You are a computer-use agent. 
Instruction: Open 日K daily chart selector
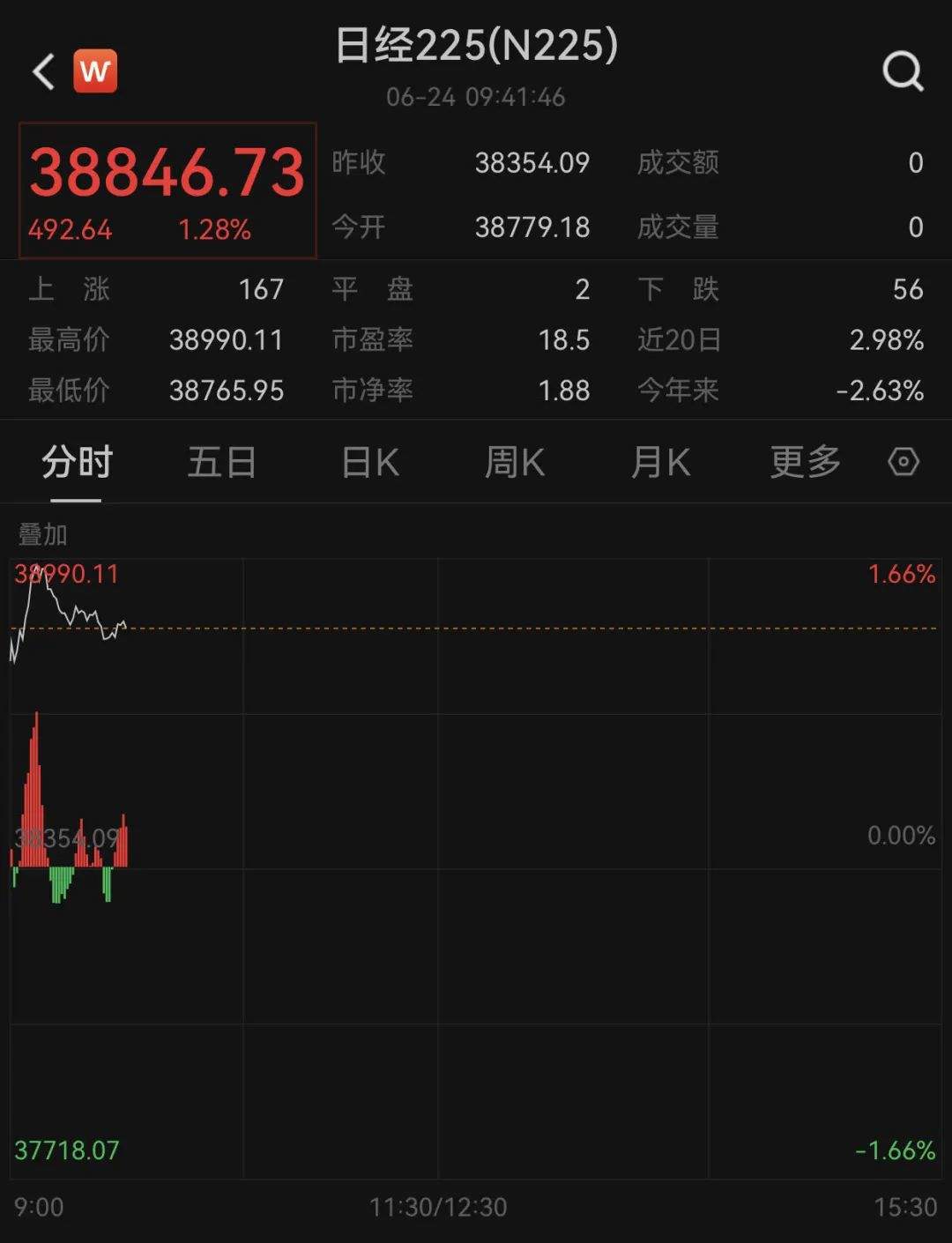(x=369, y=461)
